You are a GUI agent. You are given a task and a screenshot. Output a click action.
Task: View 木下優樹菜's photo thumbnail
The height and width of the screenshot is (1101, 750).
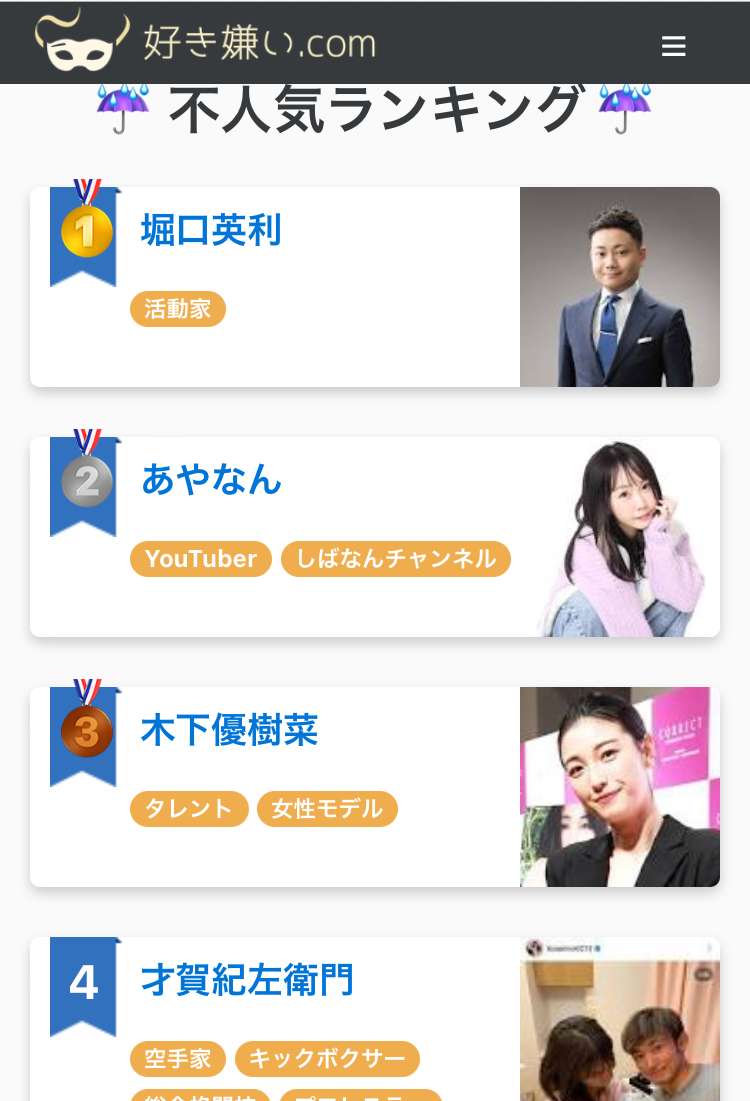tap(619, 787)
